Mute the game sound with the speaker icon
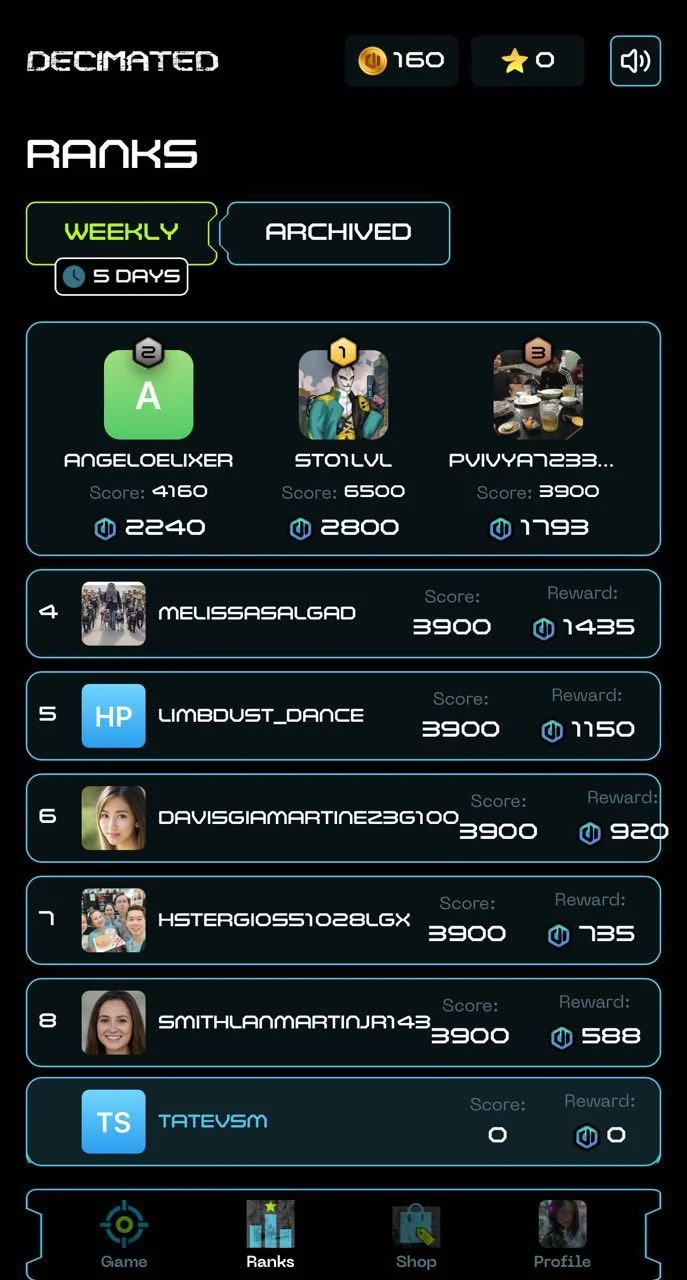The image size is (687, 1280). click(x=635, y=61)
